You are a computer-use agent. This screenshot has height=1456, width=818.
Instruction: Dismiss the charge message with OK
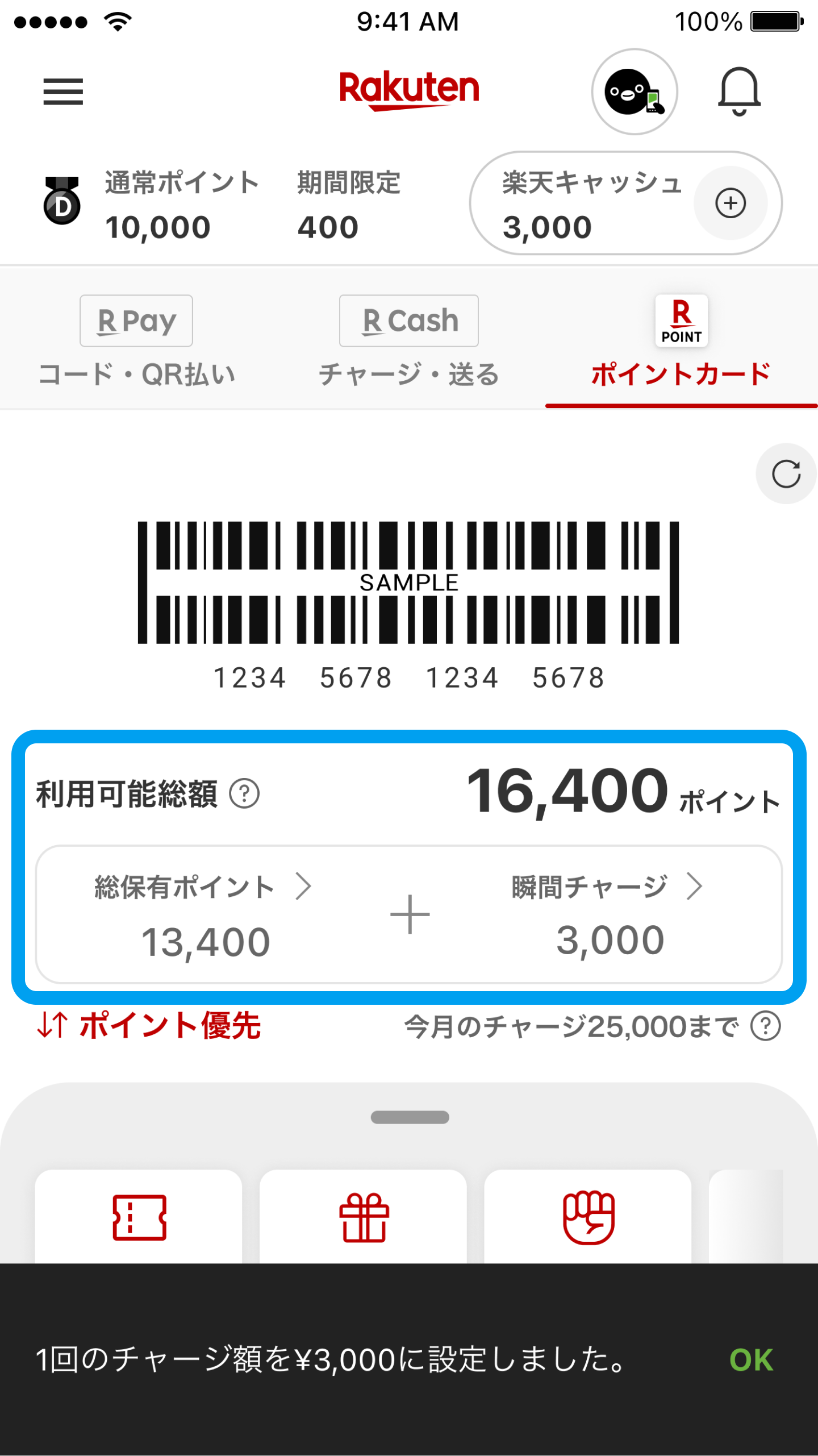click(750, 1360)
